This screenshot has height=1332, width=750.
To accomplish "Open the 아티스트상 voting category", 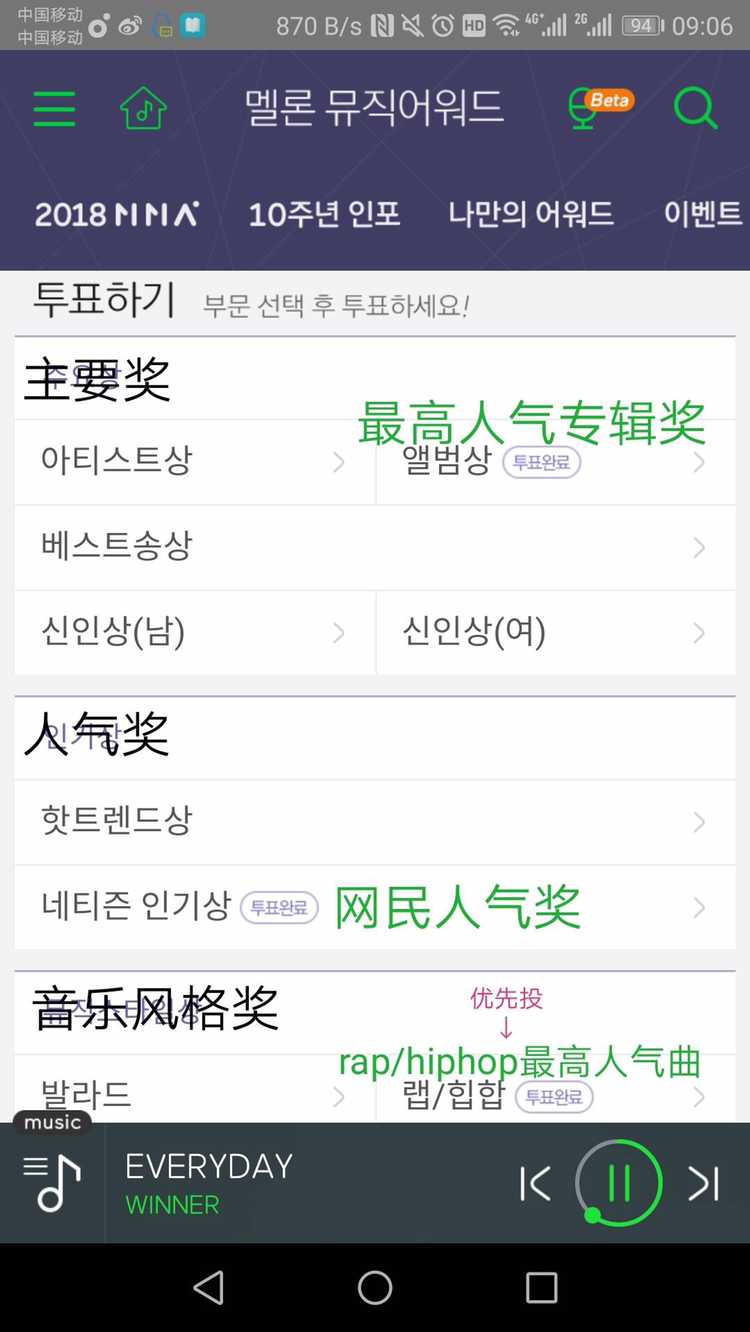I will pos(195,461).
